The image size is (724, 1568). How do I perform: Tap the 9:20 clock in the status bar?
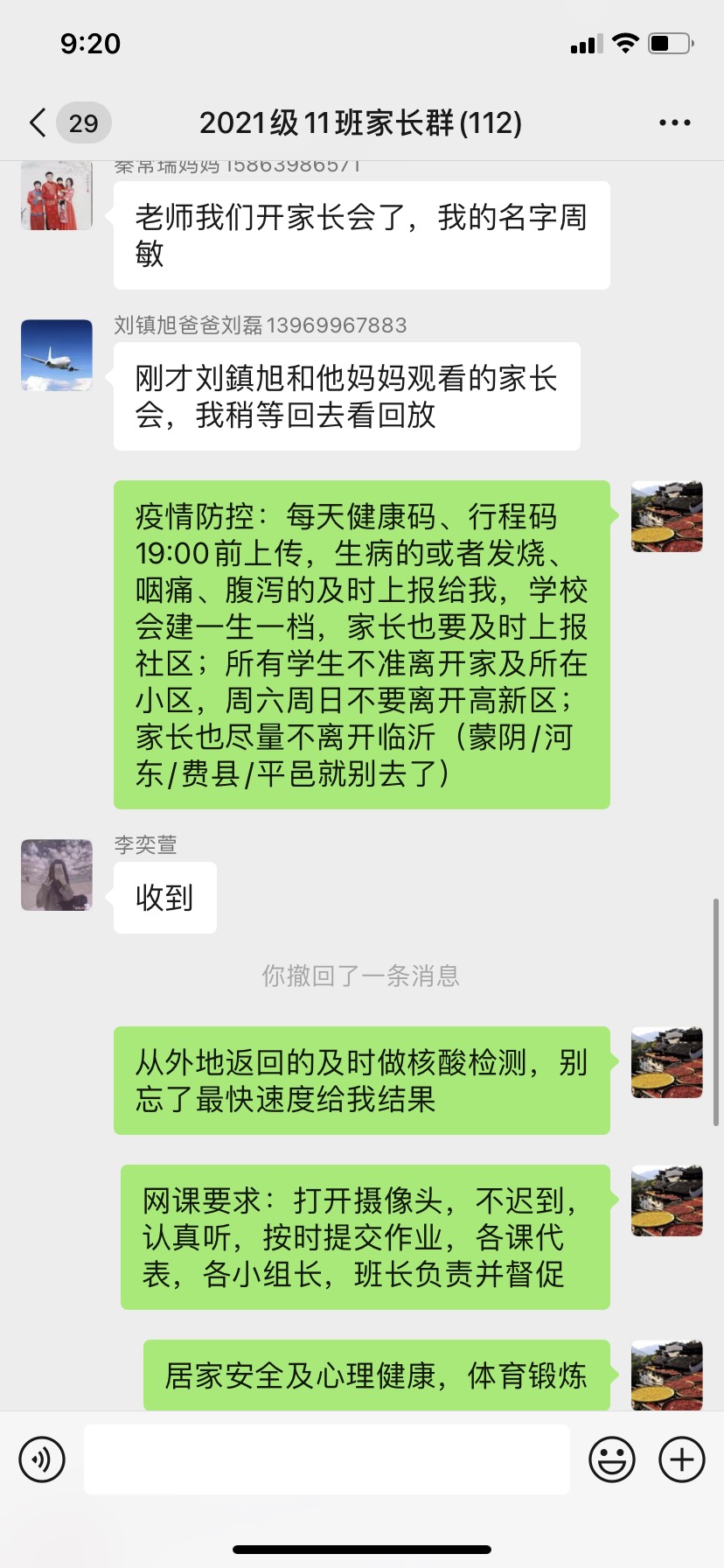click(x=91, y=42)
